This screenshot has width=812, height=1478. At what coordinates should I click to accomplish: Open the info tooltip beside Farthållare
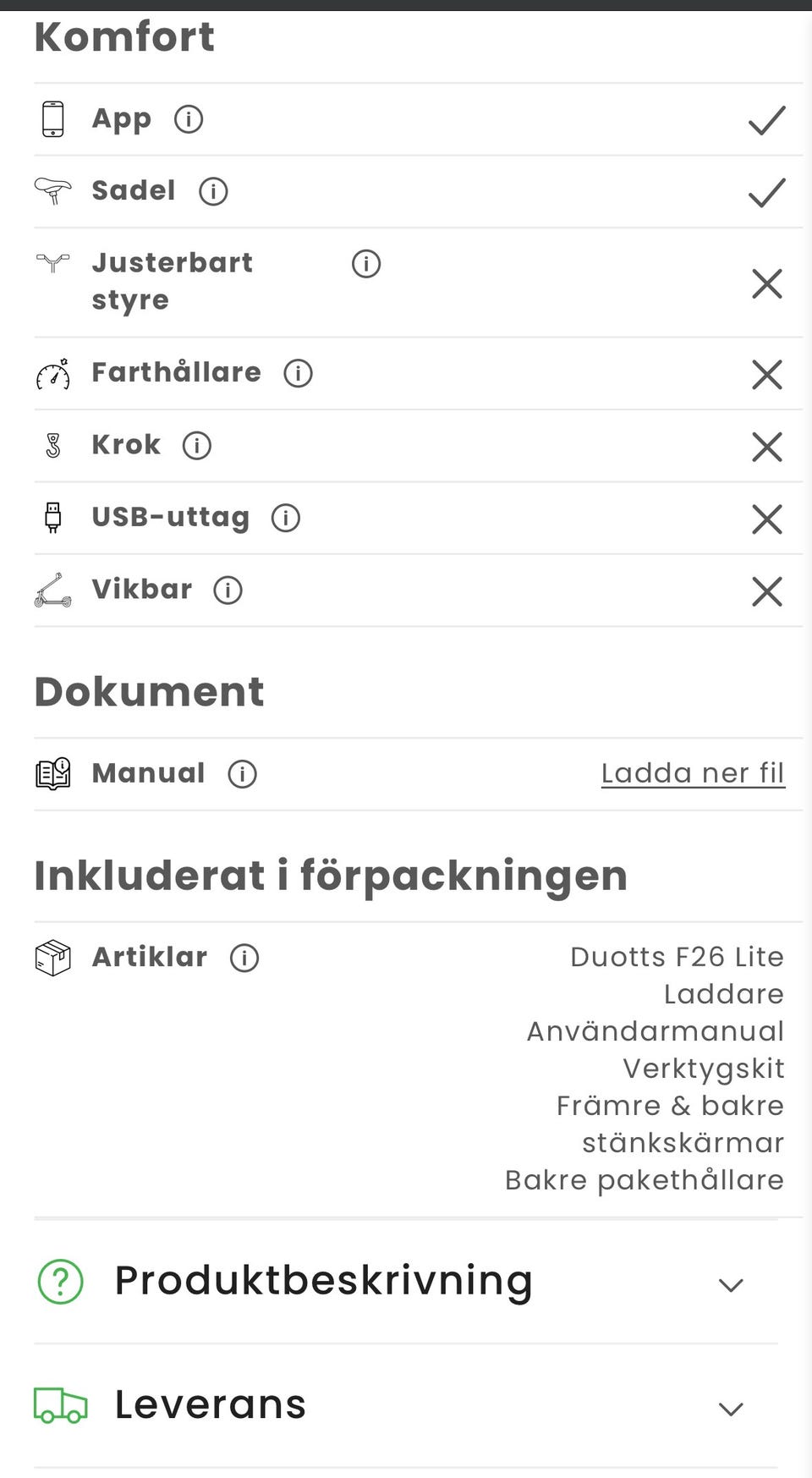[x=300, y=372]
